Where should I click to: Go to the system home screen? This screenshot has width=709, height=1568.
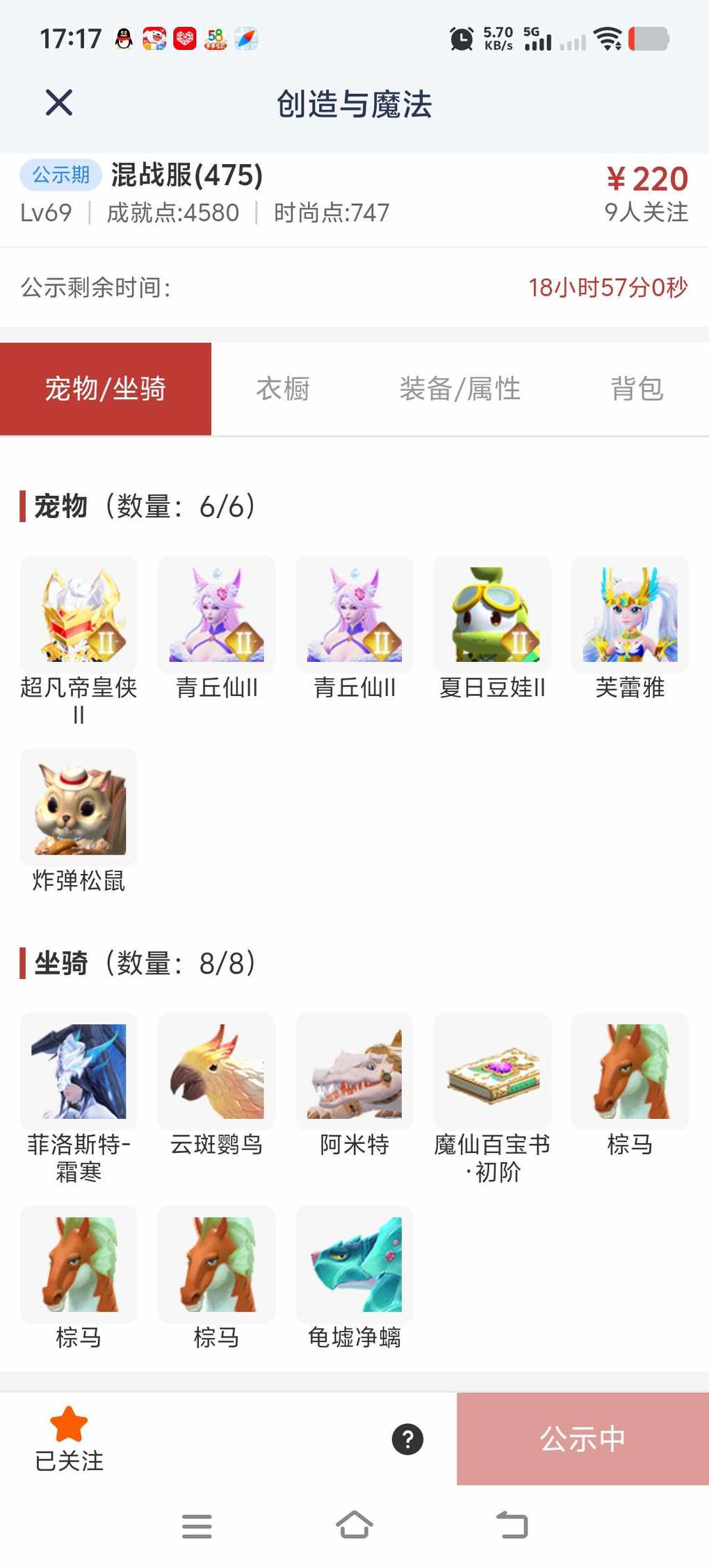point(354,1526)
